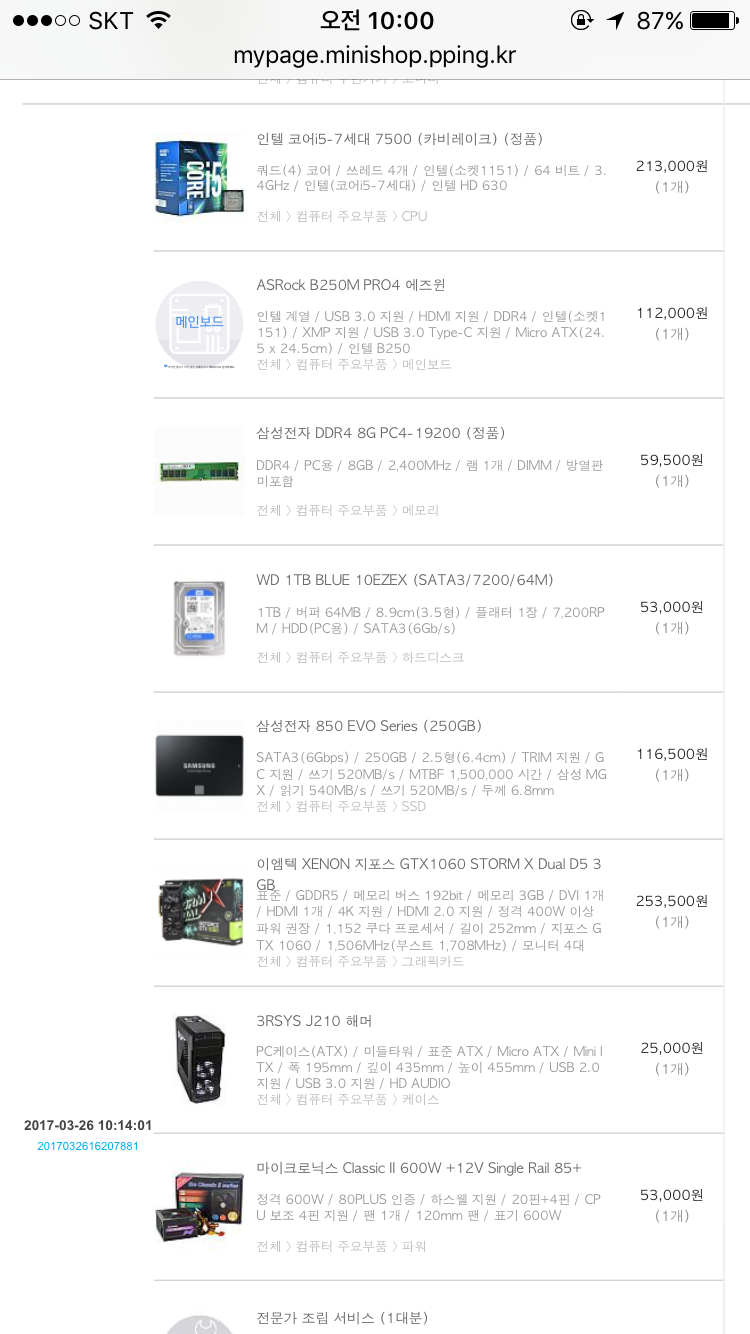Open the Samsung 850 EVO Series 250GB item

[369, 726]
